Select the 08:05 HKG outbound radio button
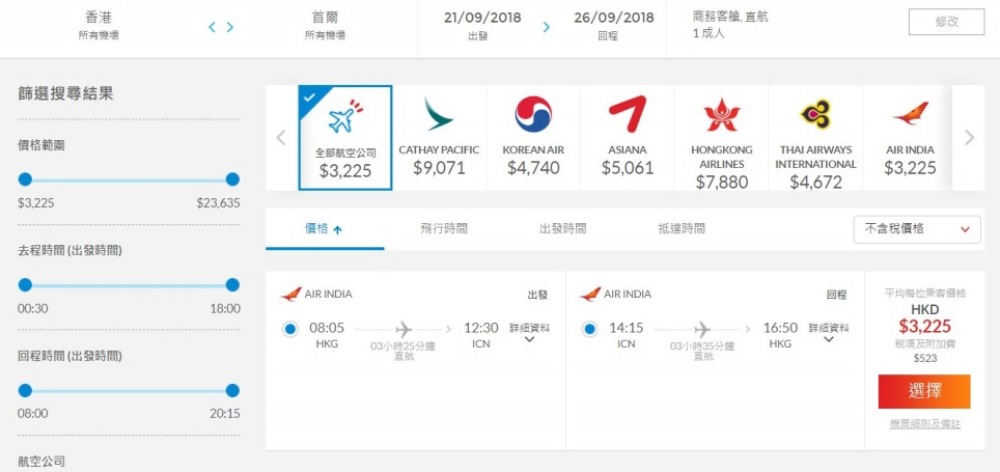1000x472 pixels. click(291, 328)
